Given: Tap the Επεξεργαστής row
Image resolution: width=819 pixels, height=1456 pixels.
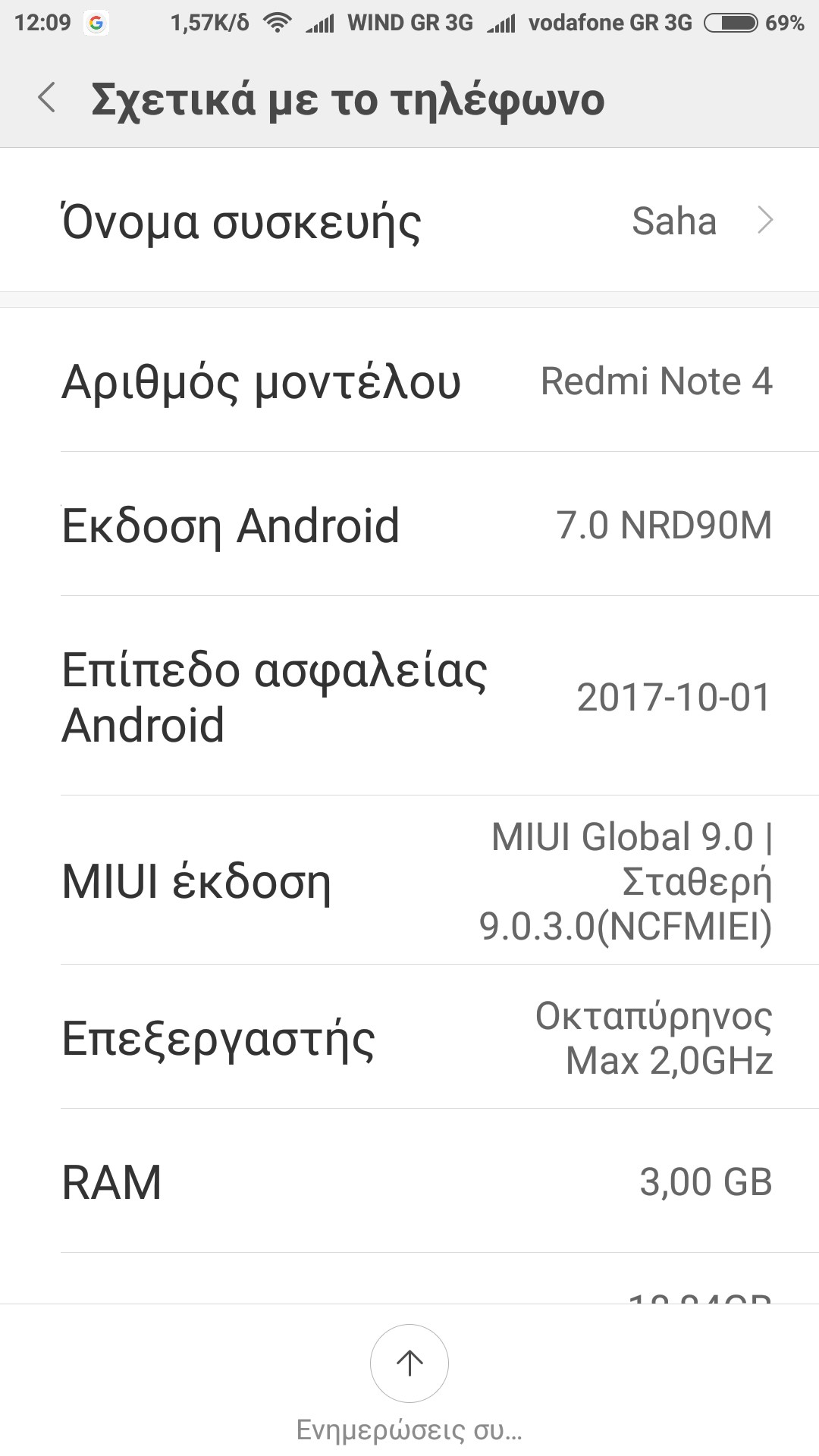Looking at the screenshot, I should (409, 1037).
